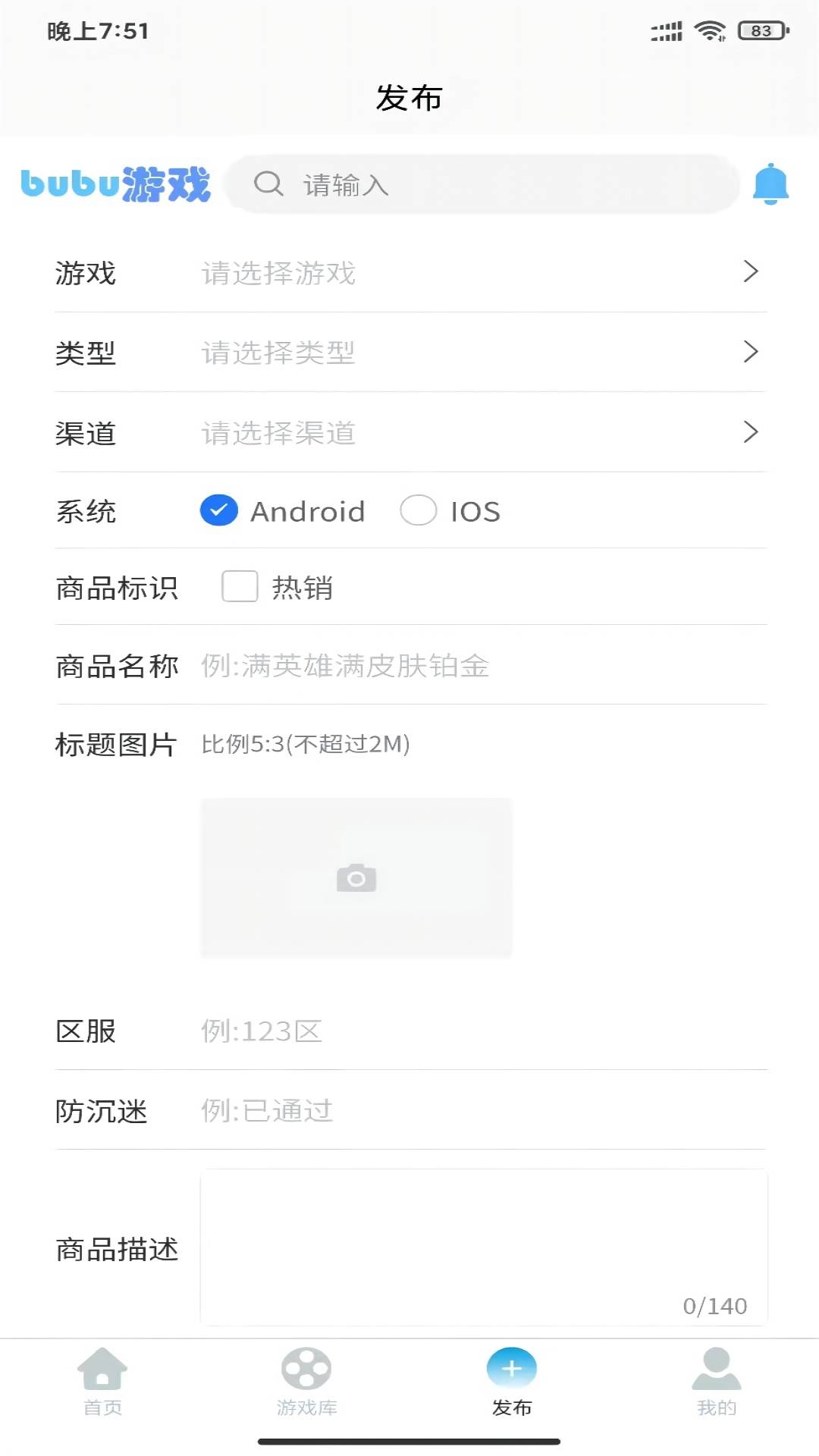Select the IOS system option

450,511
